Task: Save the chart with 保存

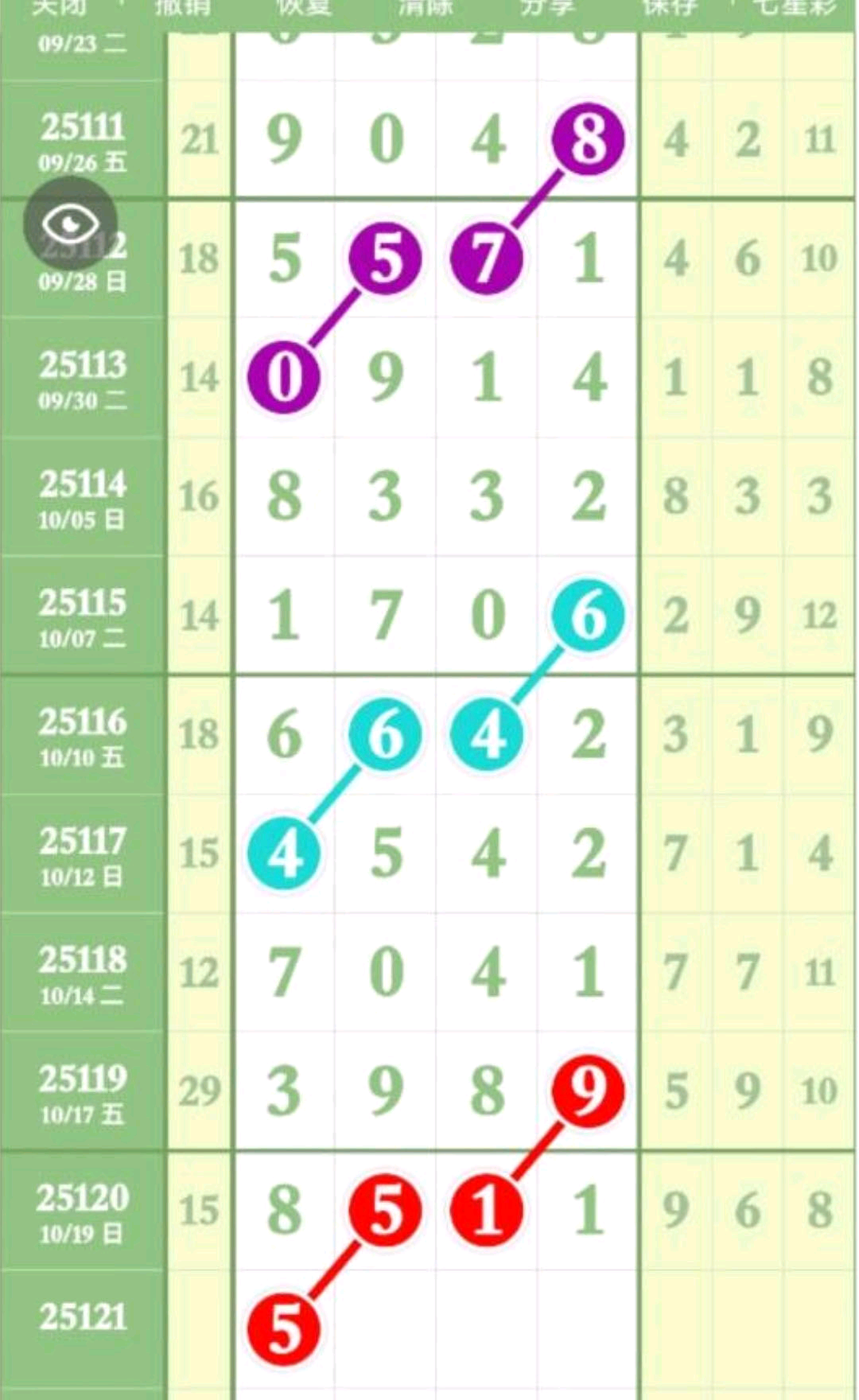Action: click(670, 8)
